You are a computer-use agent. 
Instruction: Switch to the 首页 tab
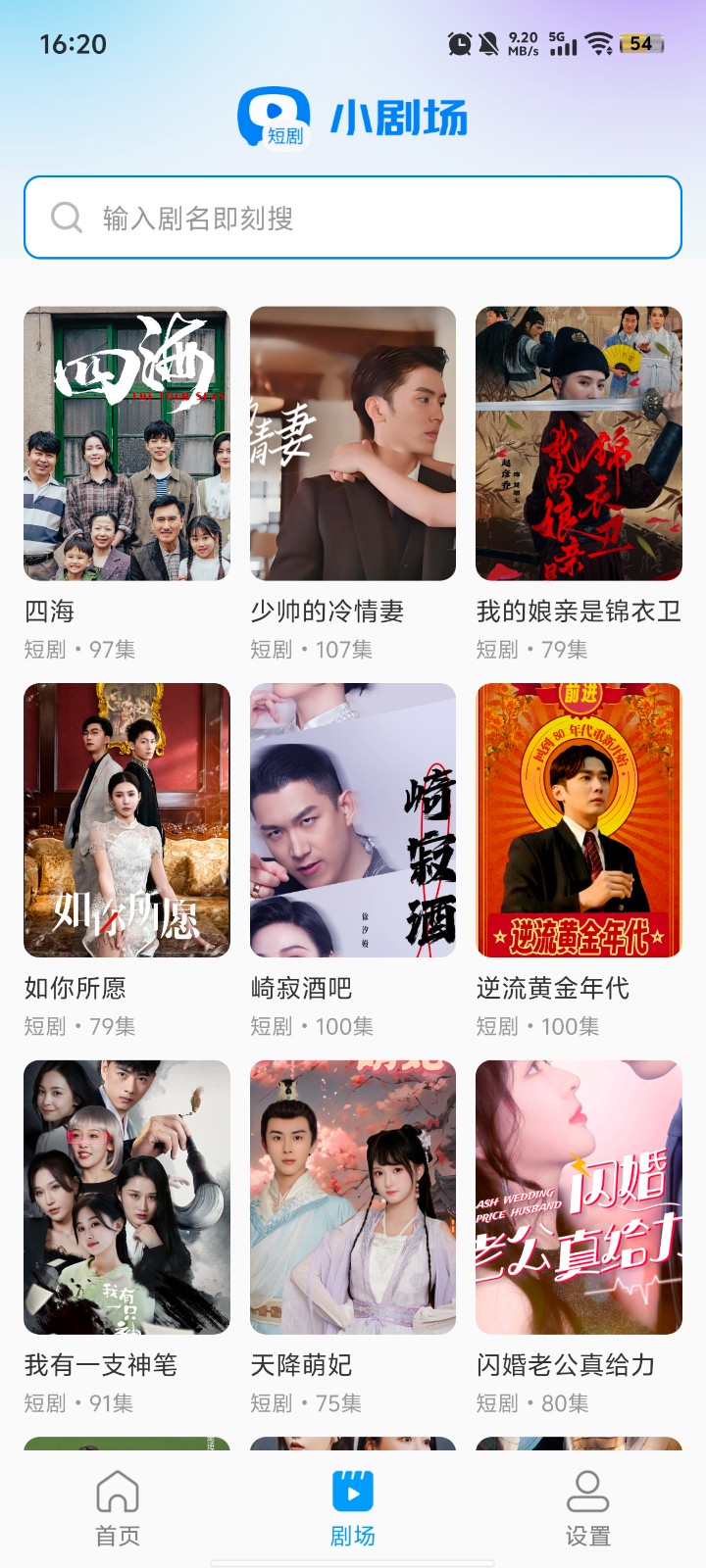click(118, 1508)
